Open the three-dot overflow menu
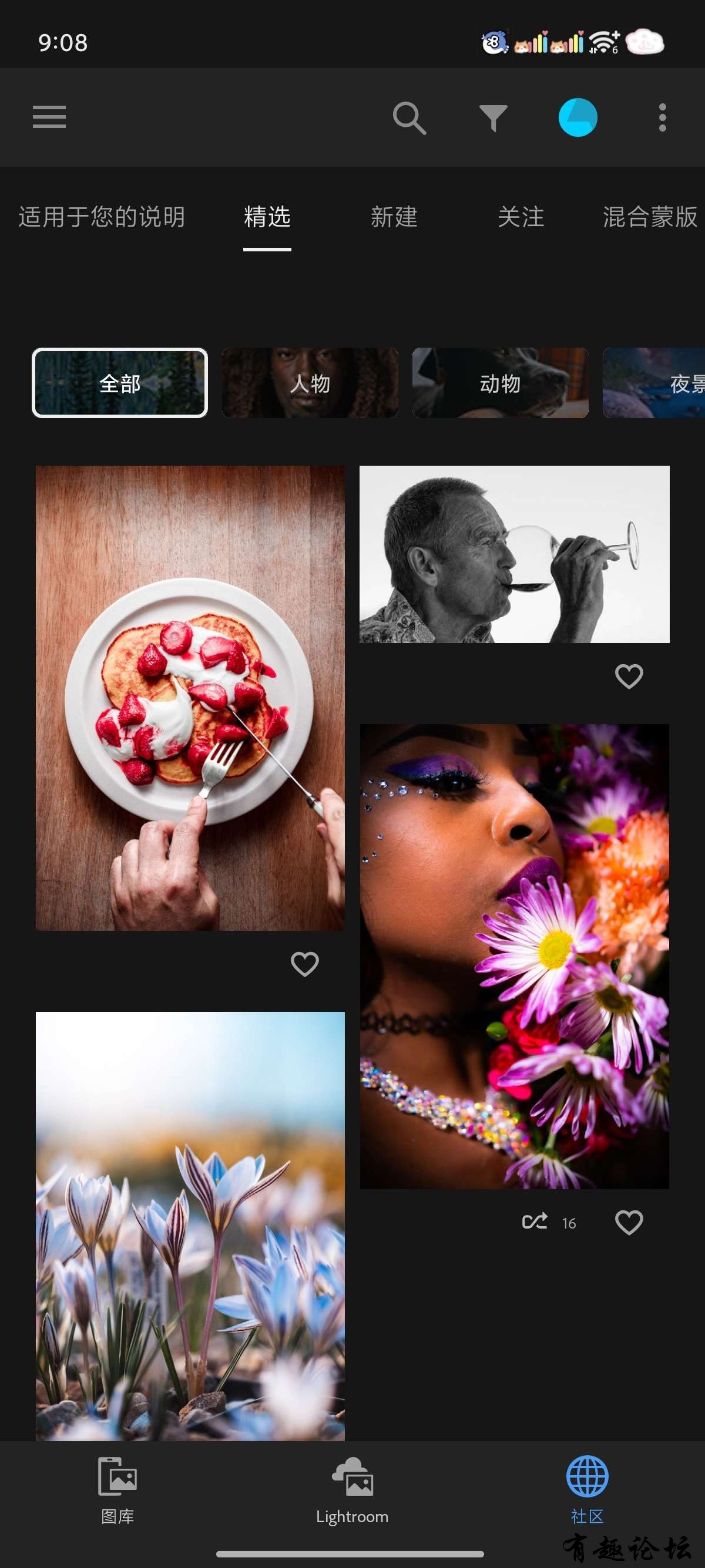The image size is (705, 1568). pyautogui.click(x=662, y=117)
